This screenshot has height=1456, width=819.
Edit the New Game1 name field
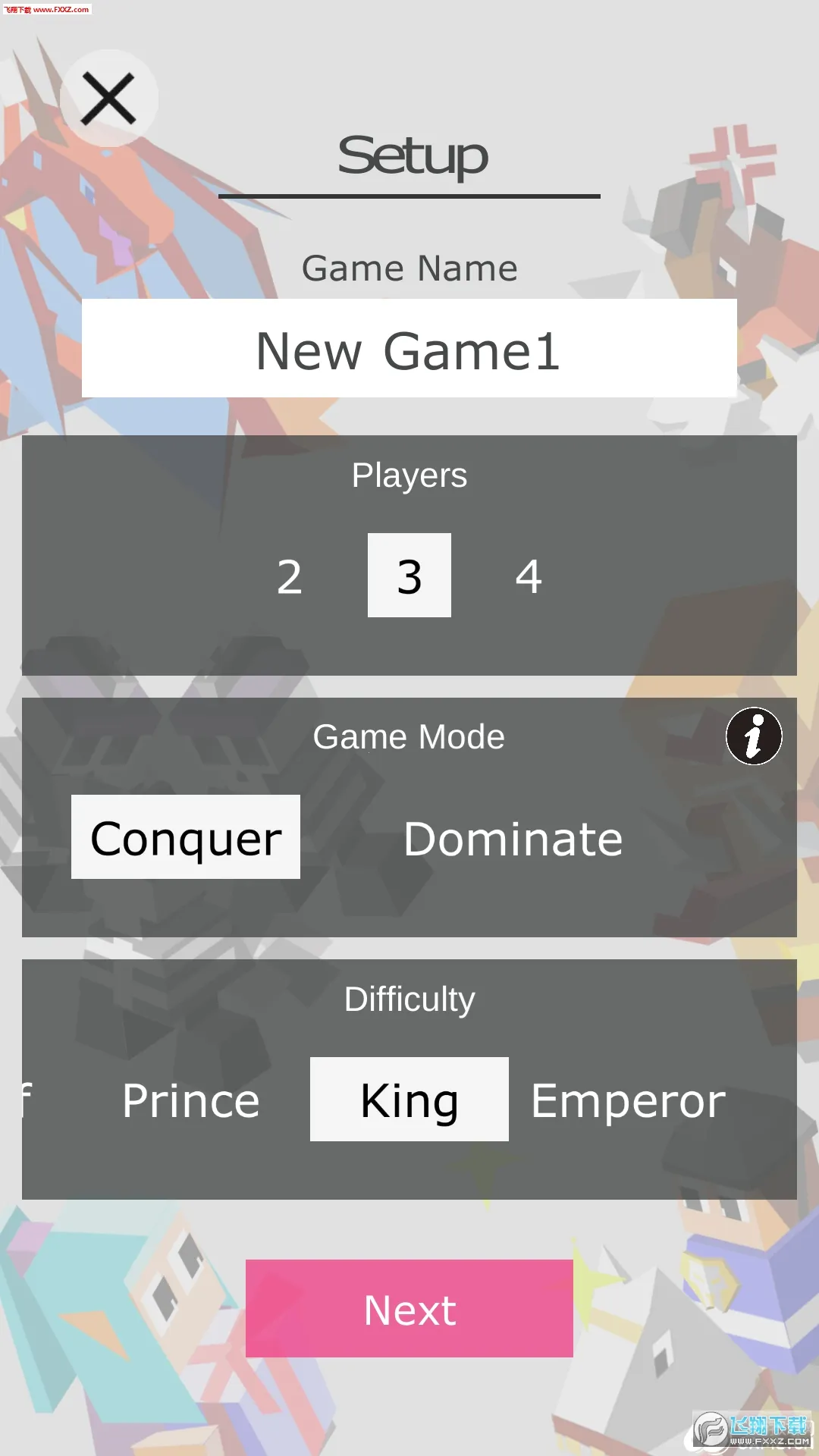click(409, 349)
